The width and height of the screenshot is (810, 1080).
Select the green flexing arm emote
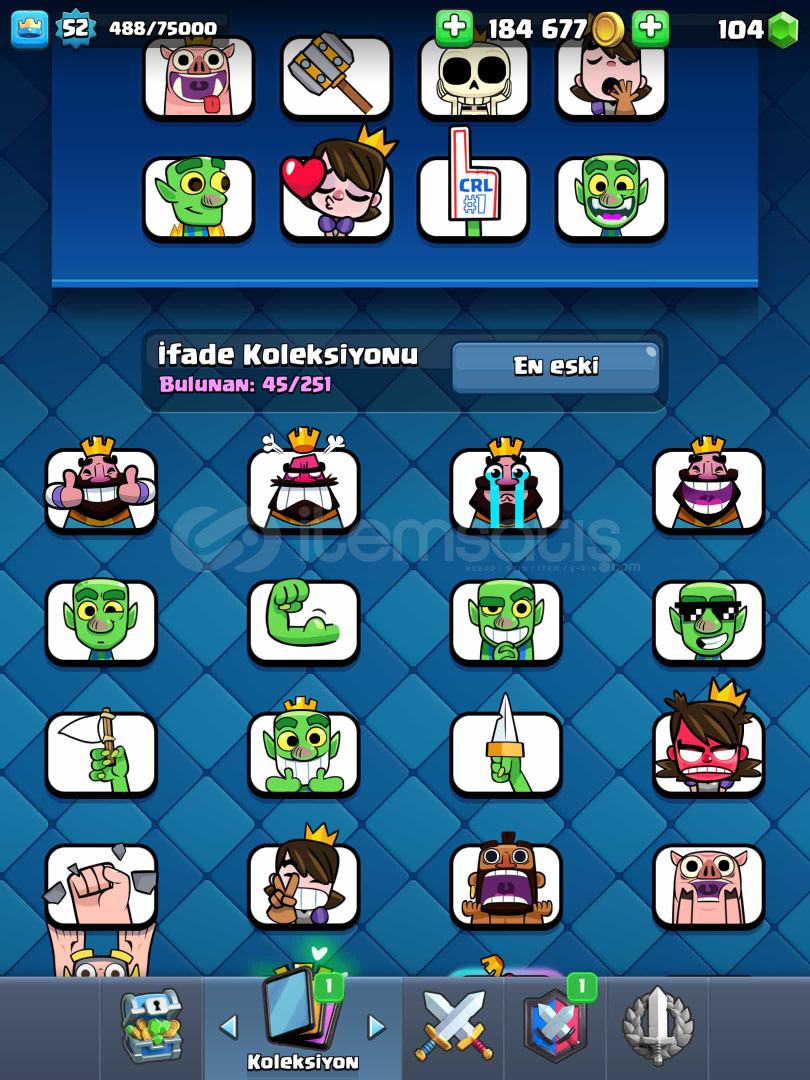(x=303, y=621)
